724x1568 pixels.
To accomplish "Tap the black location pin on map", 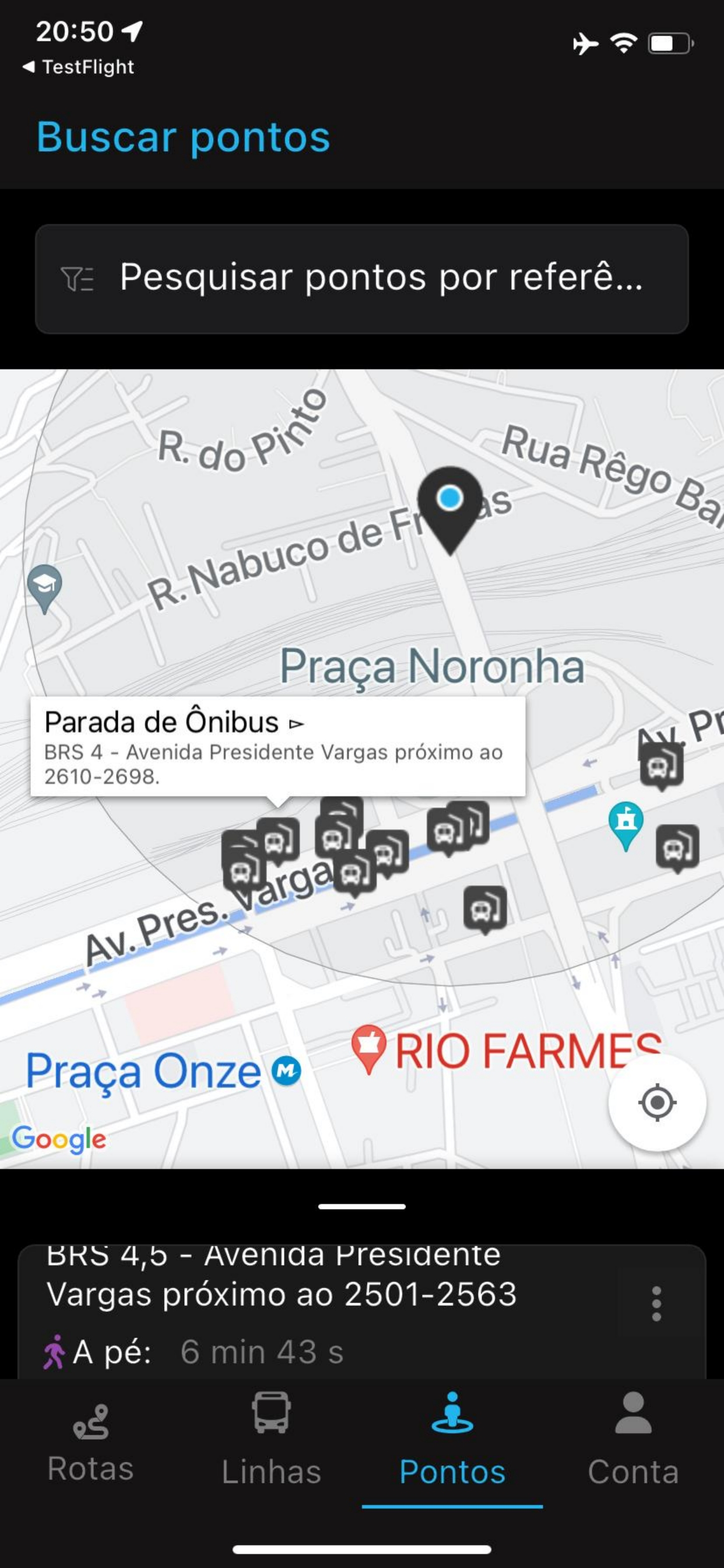I will click(449, 510).
